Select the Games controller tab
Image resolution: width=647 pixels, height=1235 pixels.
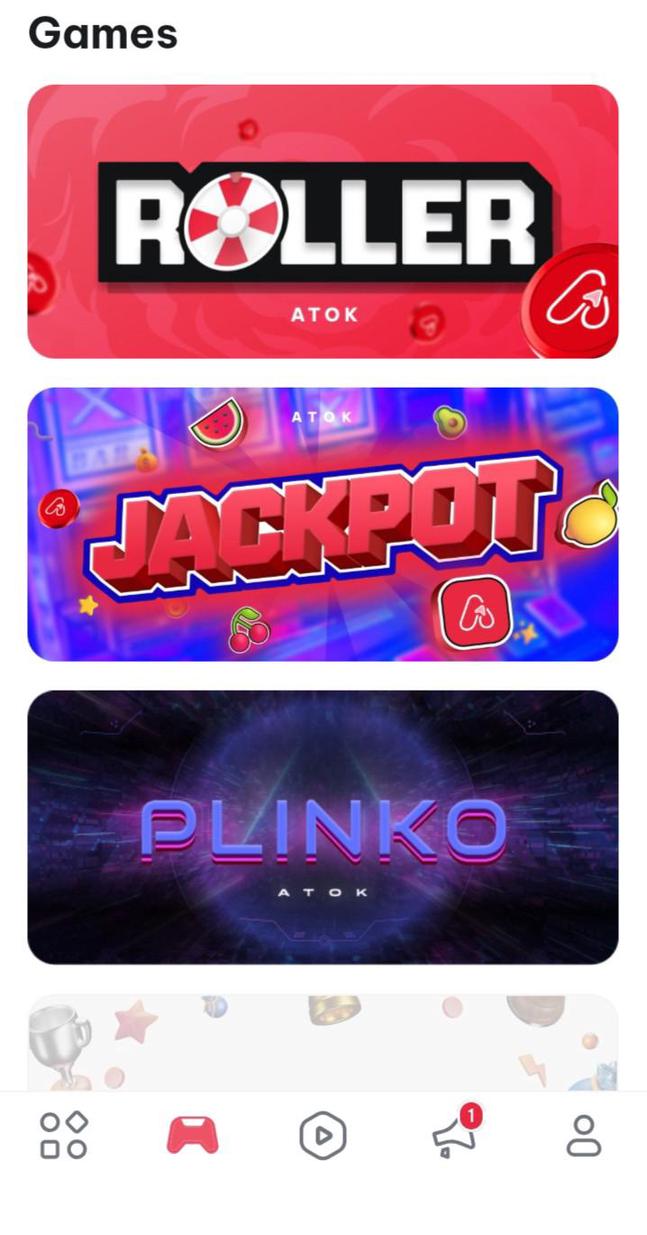pos(192,1136)
